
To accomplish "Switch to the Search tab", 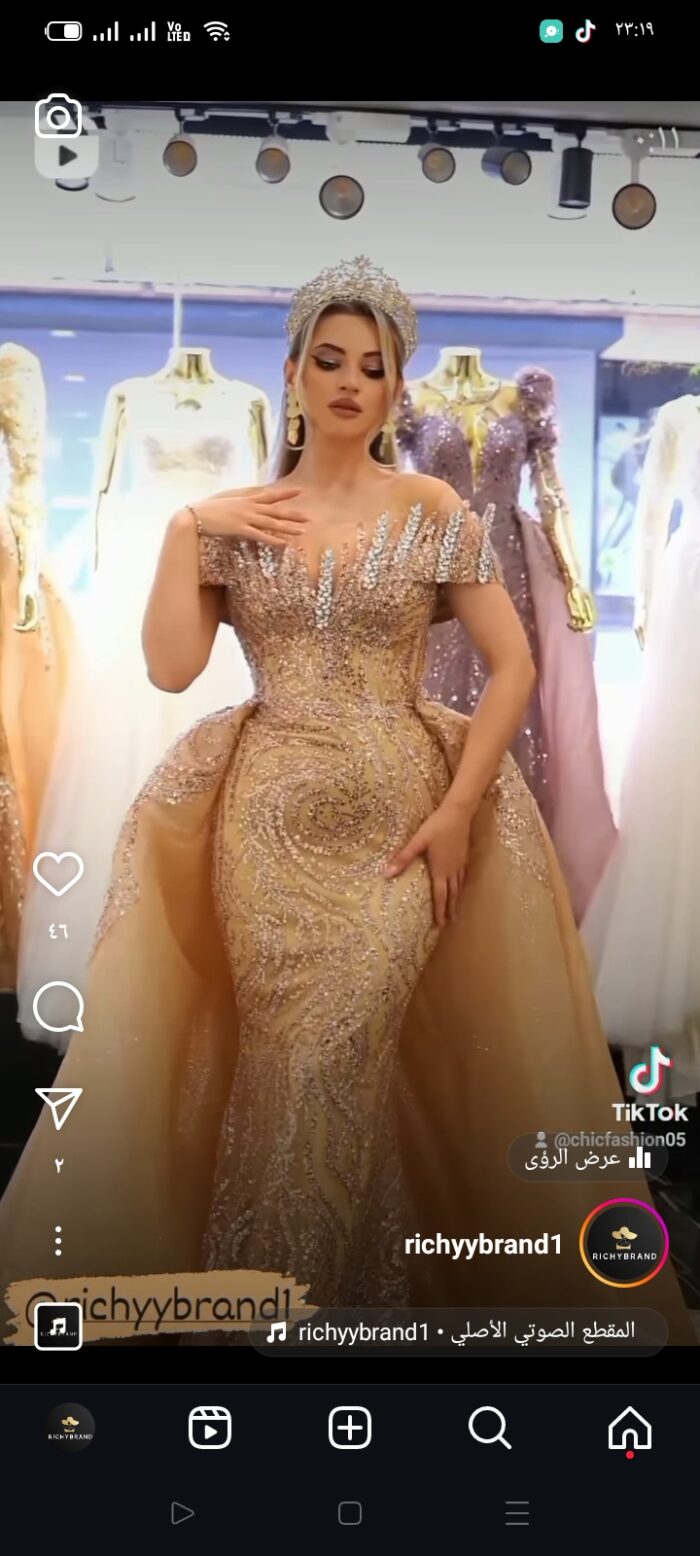I will point(490,1428).
